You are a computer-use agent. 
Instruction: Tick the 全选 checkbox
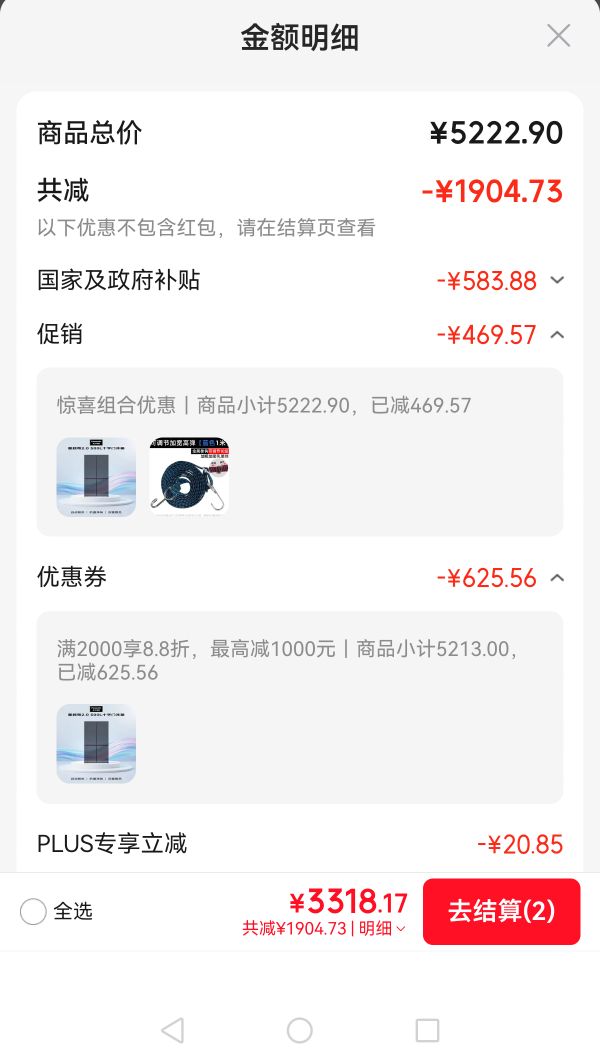click(x=33, y=911)
